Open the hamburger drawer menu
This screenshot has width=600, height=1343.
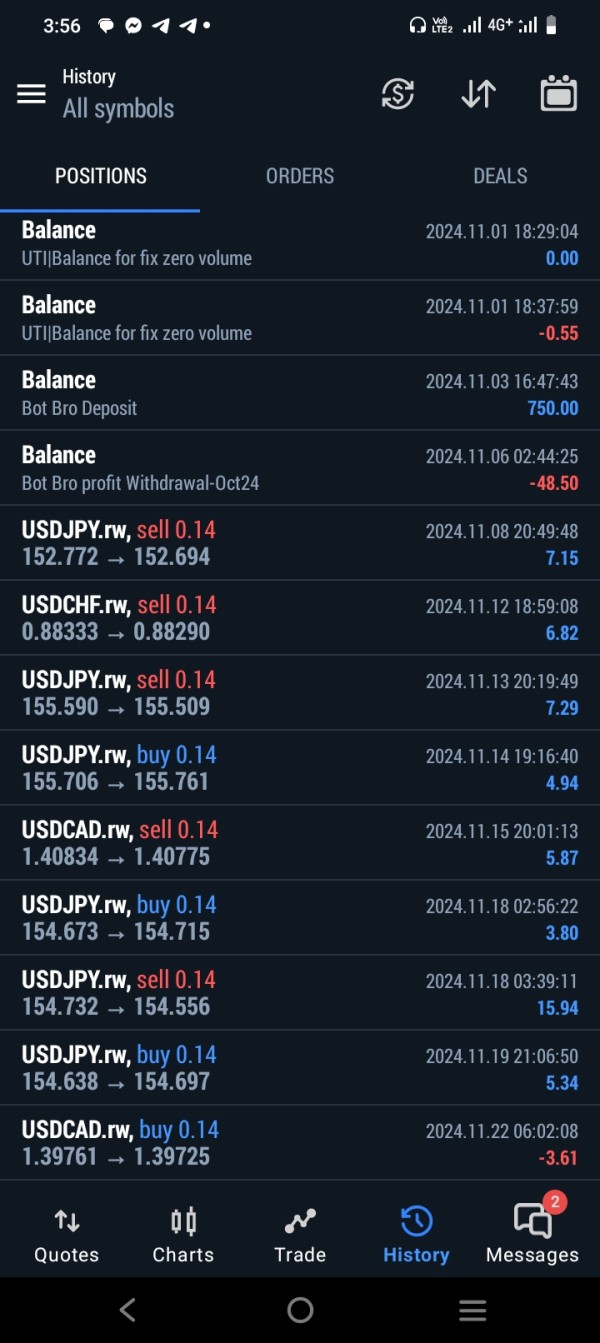(x=31, y=93)
